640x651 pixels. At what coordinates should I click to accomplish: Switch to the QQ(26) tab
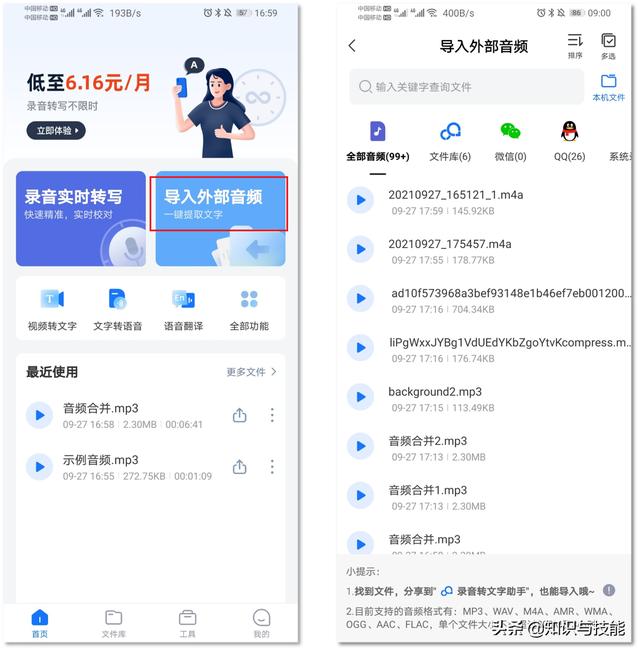569,139
